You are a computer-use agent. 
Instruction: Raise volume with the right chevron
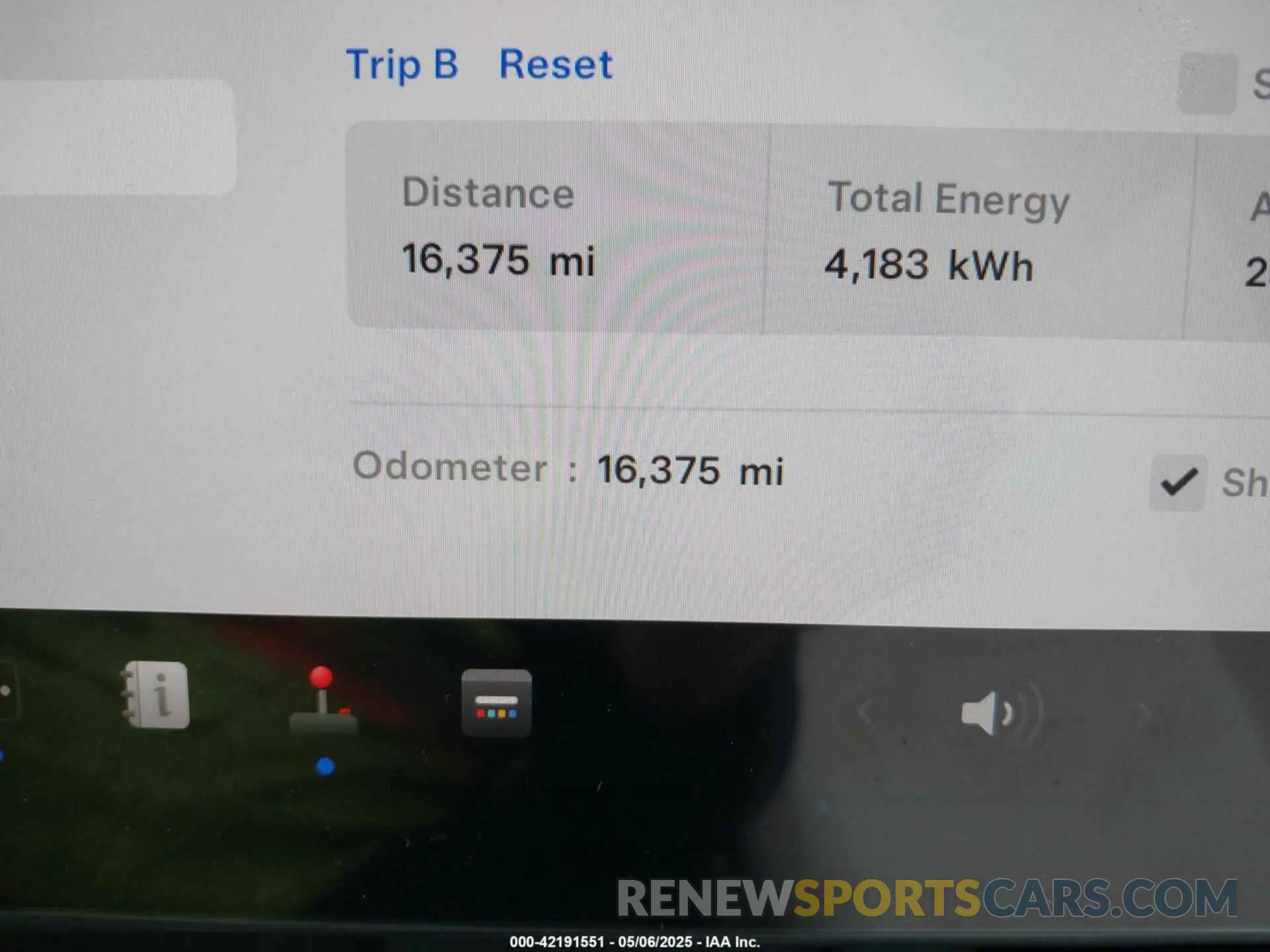[1143, 713]
